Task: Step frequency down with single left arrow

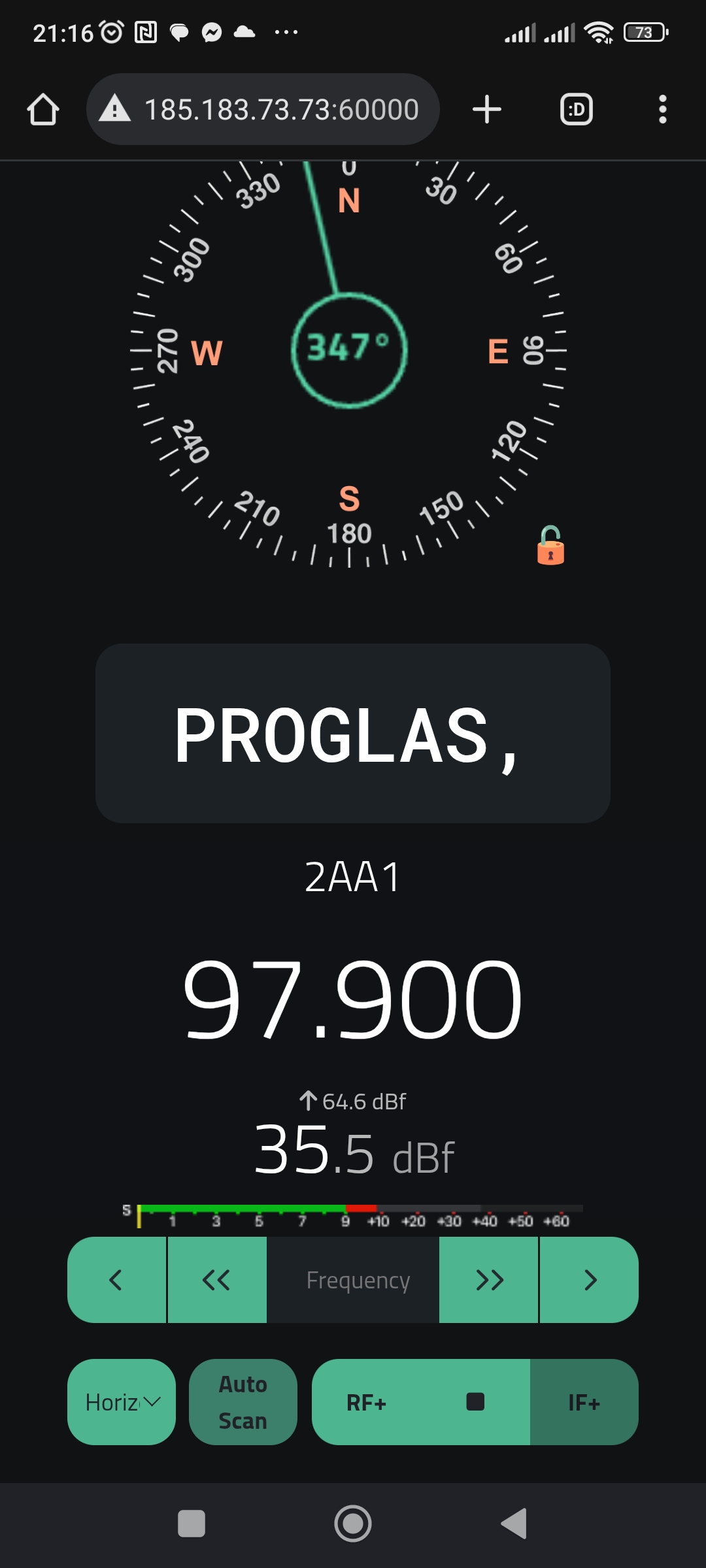Action: coord(116,1280)
